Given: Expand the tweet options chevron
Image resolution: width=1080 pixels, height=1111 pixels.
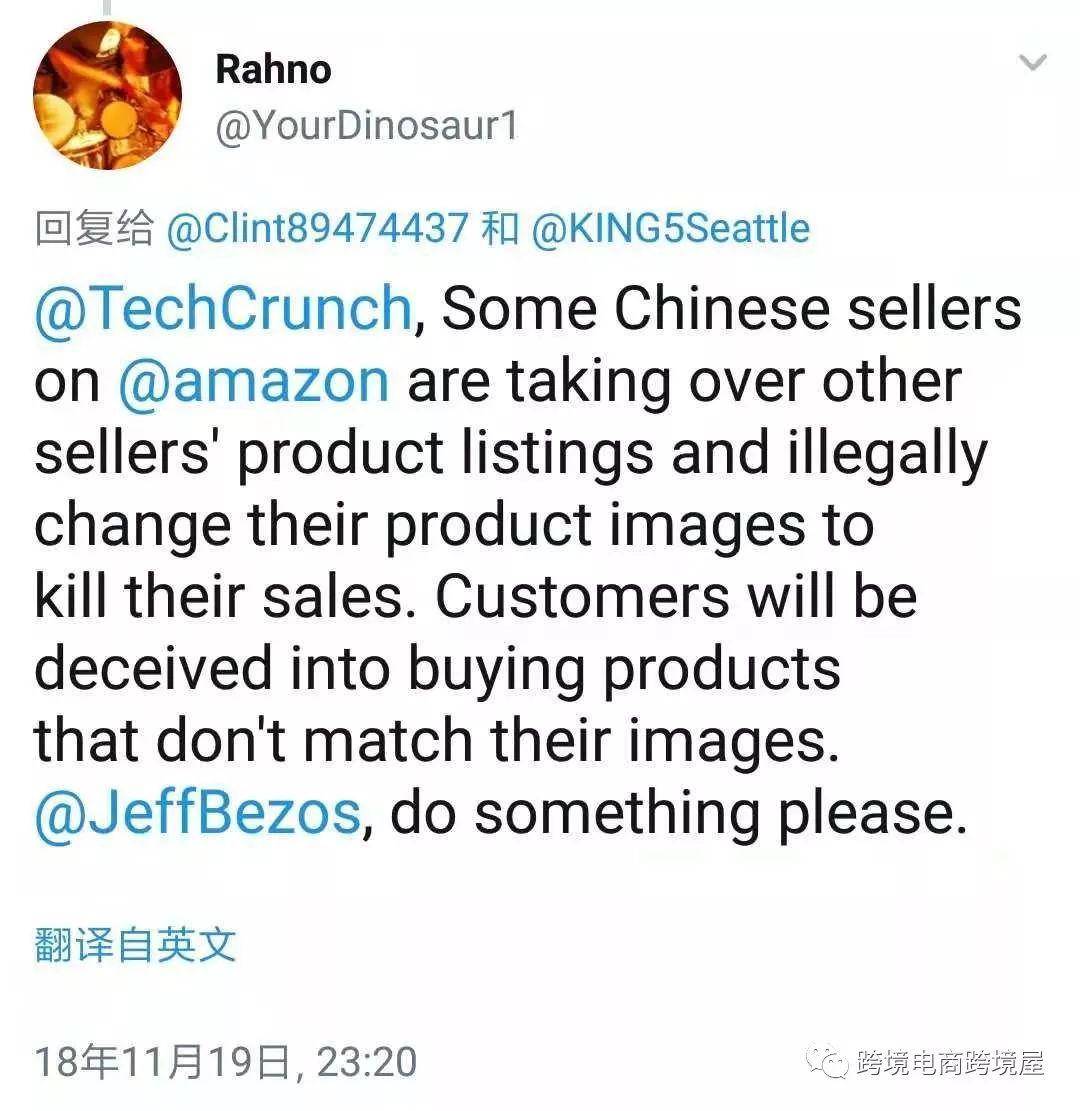Looking at the screenshot, I should [x=1031, y=64].
